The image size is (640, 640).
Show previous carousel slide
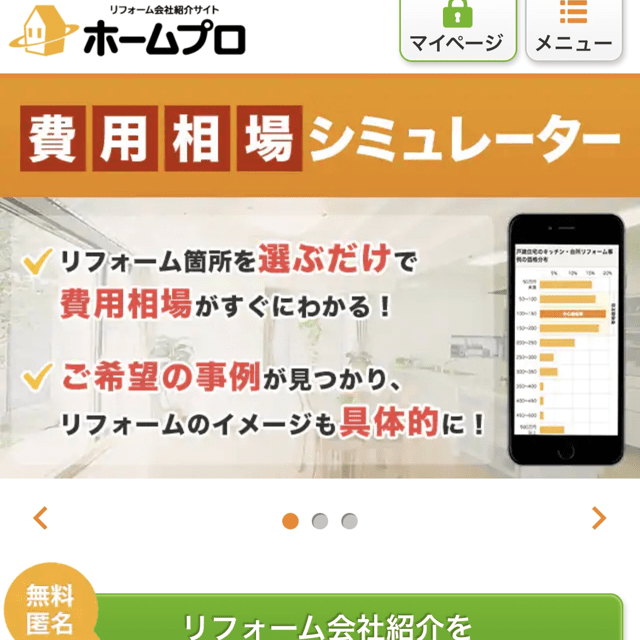tap(41, 518)
